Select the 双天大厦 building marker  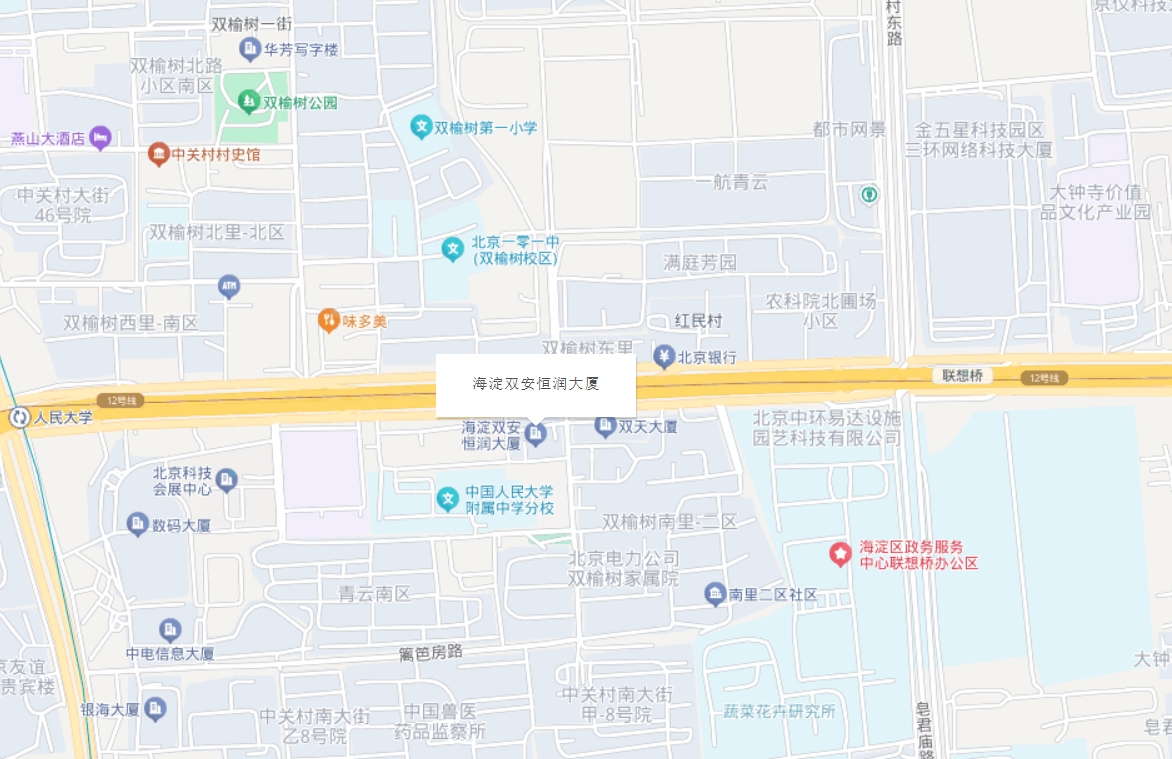click(605, 427)
